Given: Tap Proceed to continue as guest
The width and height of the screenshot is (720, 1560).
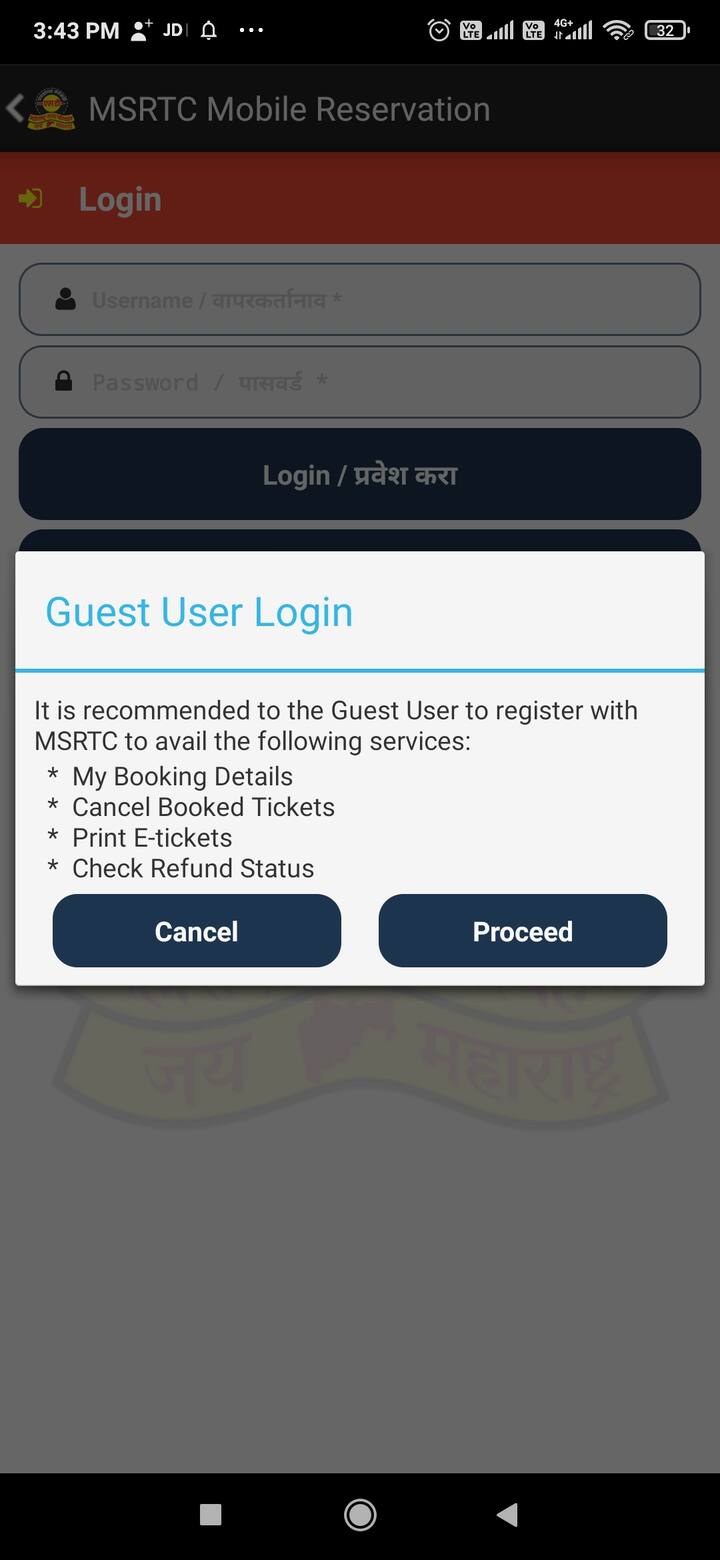Looking at the screenshot, I should coord(522,931).
